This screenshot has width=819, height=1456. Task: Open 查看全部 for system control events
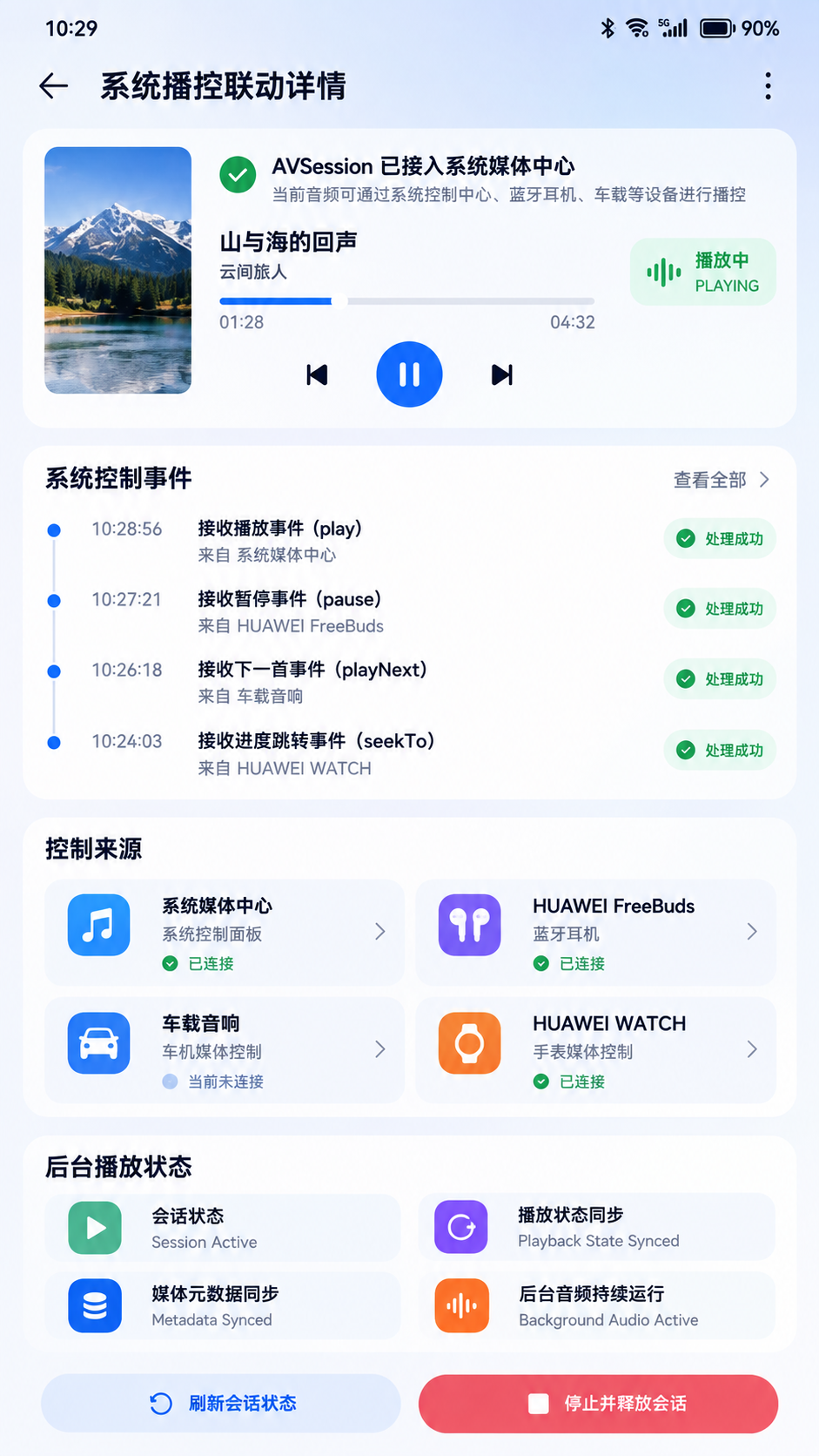click(x=722, y=480)
